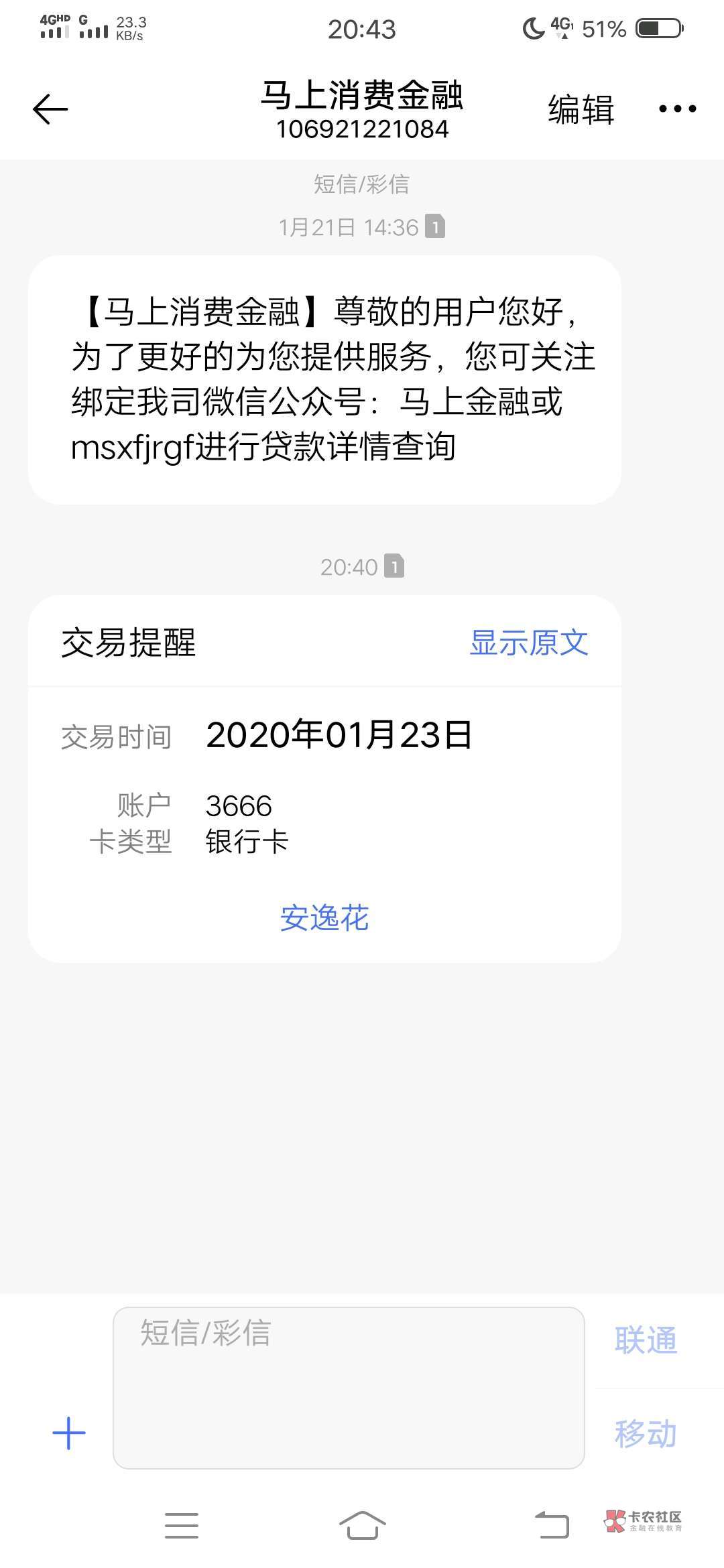Open recent apps from the navigation bar

point(182,1526)
